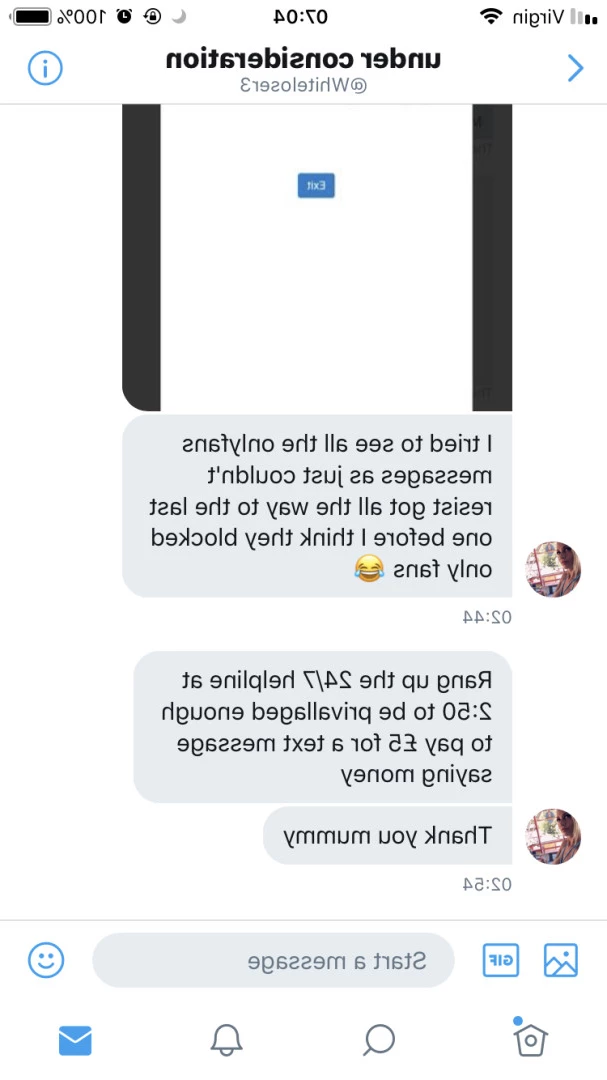Screen dimensions: 607x1080
Task: Open the emoji picker
Action: click(46, 960)
